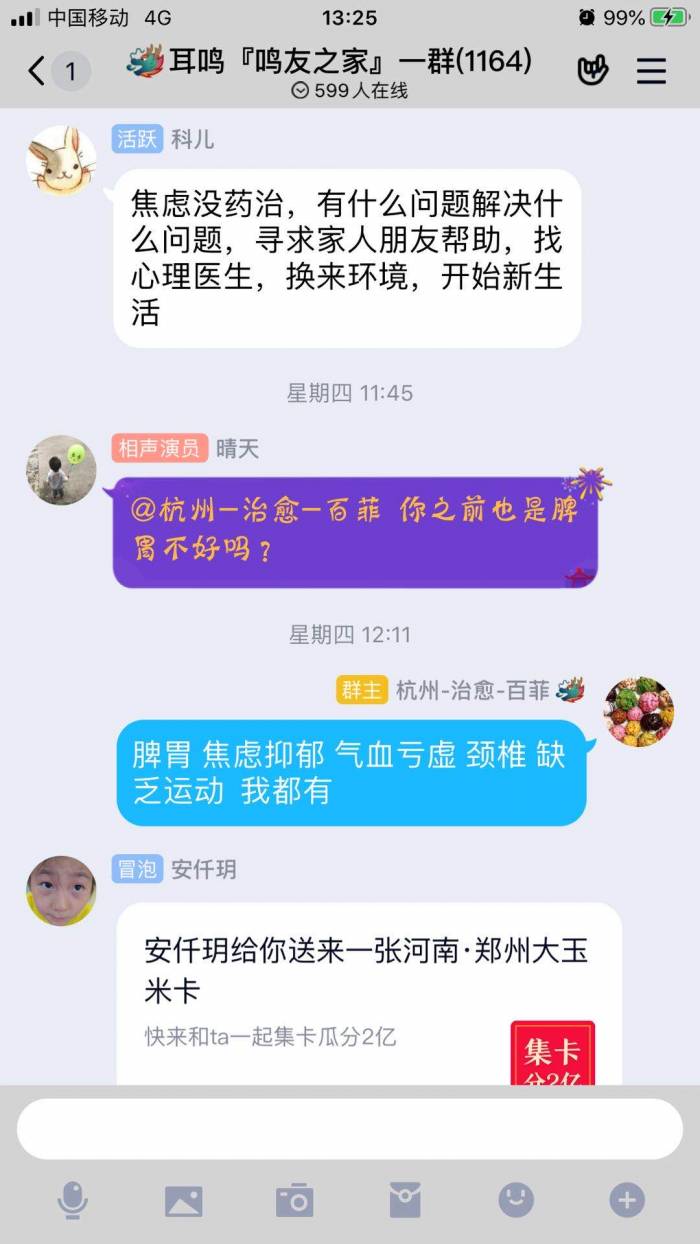Viewport: 700px width, 1244px height.
Task: Open more options with the plus icon
Action: 627,1200
